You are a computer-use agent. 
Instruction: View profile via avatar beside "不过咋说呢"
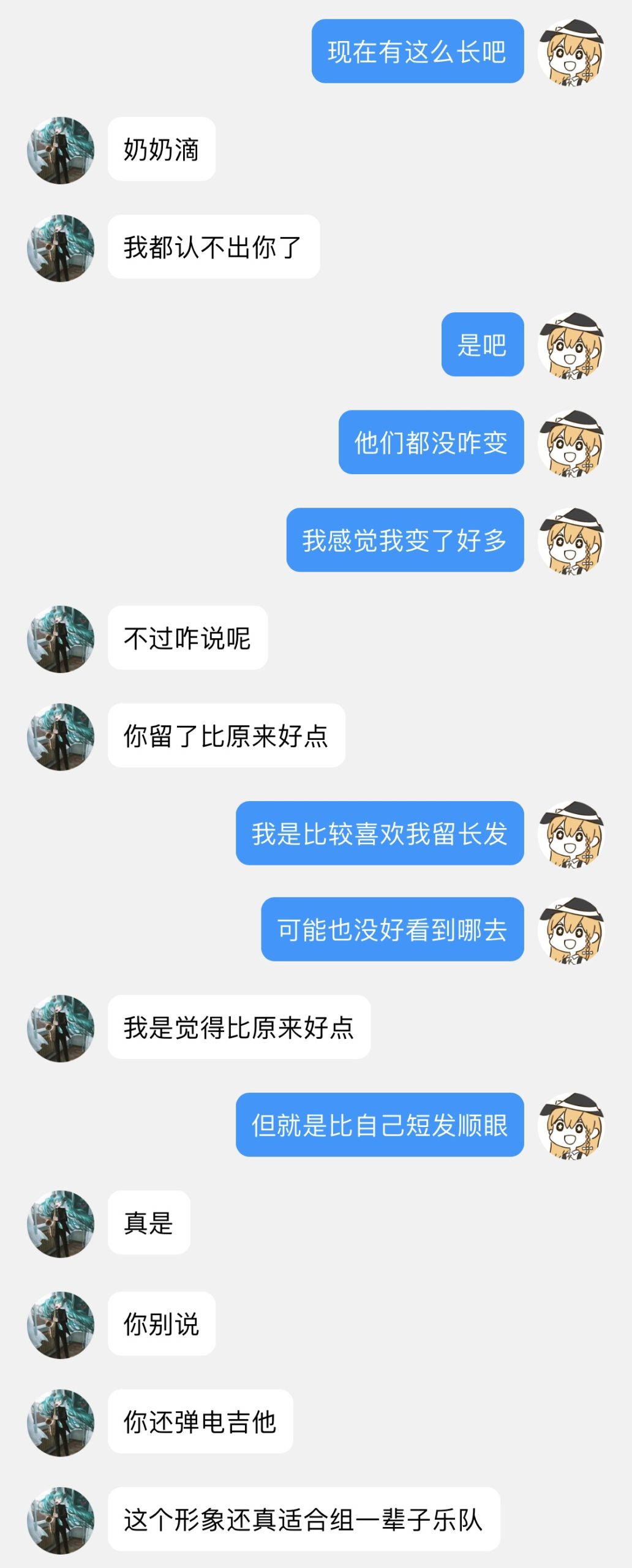tap(61, 639)
